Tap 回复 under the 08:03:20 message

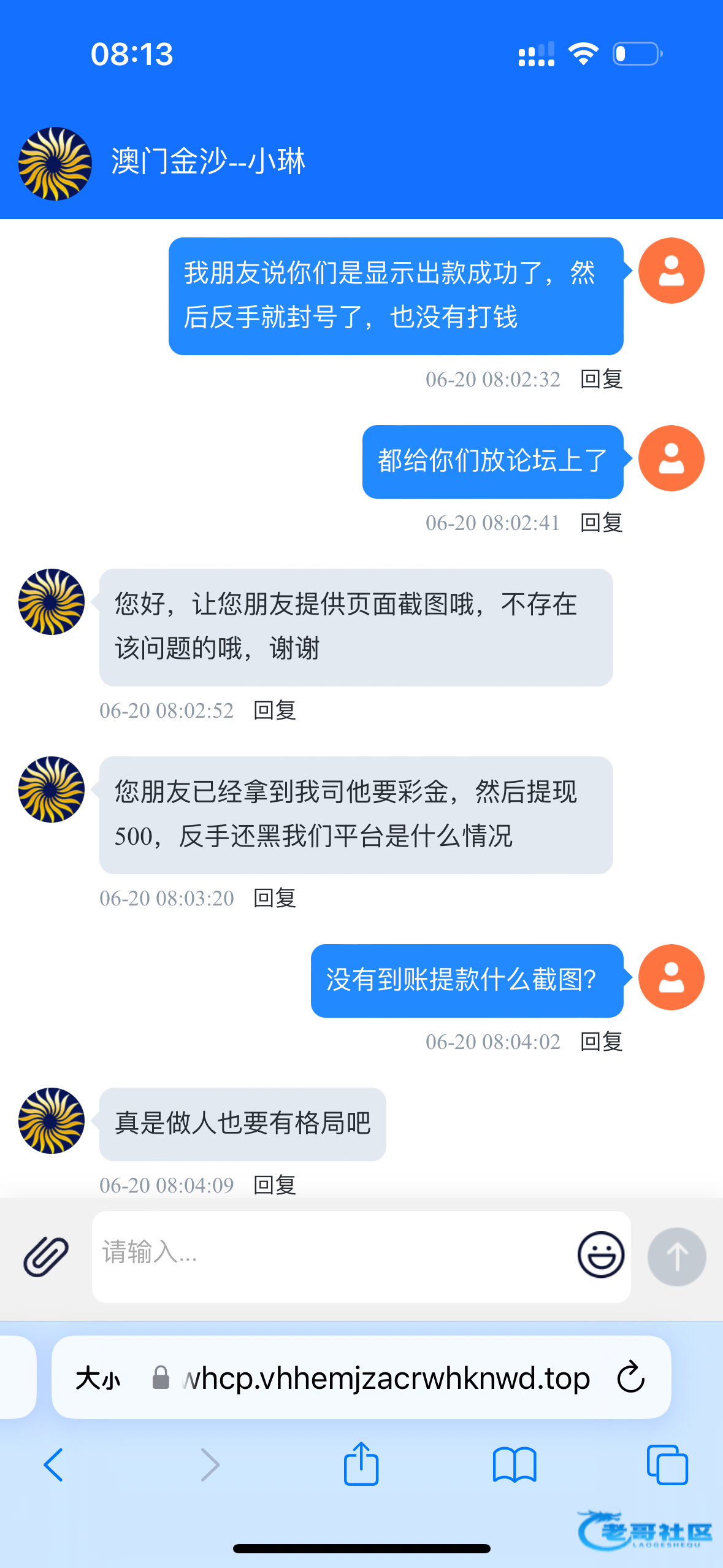(275, 898)
